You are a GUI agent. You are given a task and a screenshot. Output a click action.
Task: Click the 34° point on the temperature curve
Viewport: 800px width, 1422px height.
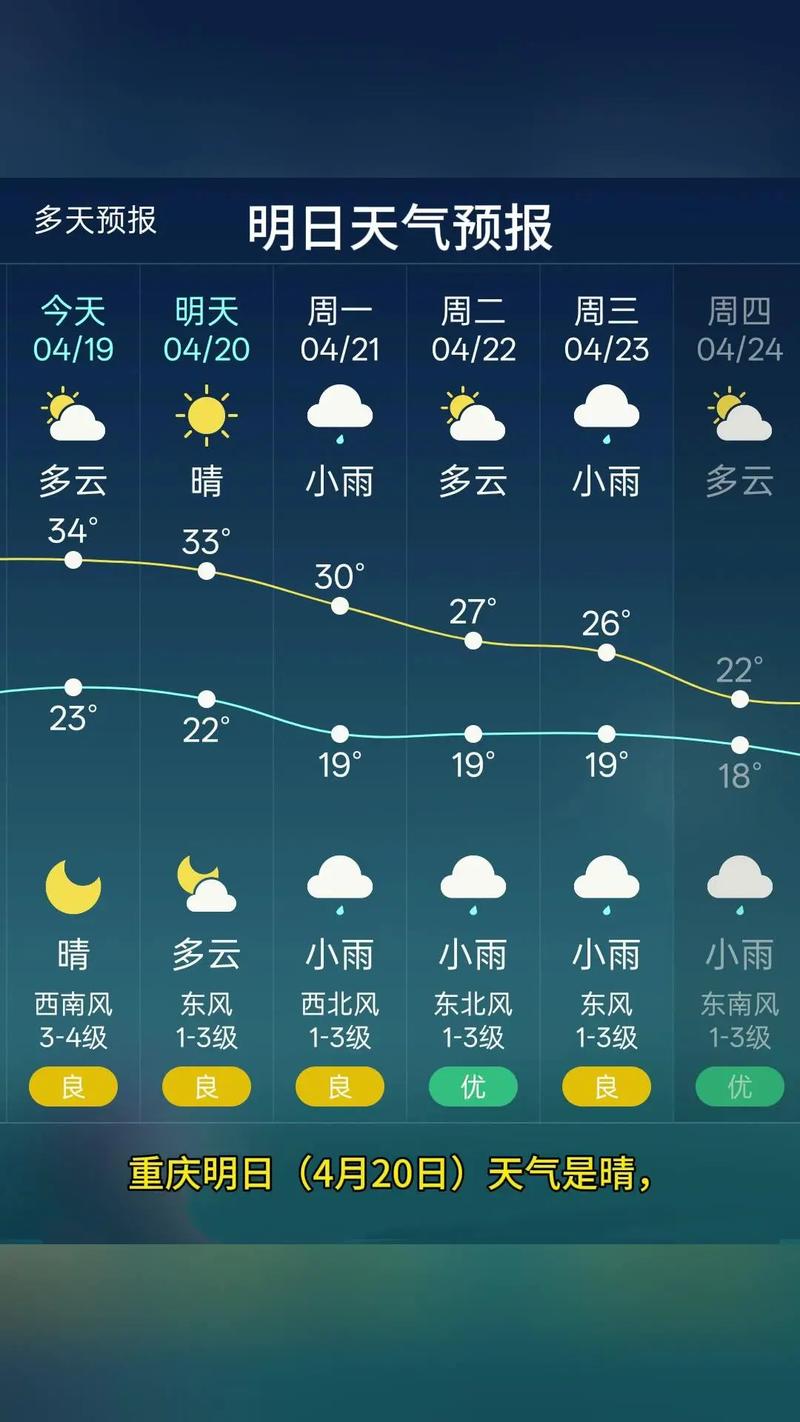pyautogui.click(x=72, y=560)
